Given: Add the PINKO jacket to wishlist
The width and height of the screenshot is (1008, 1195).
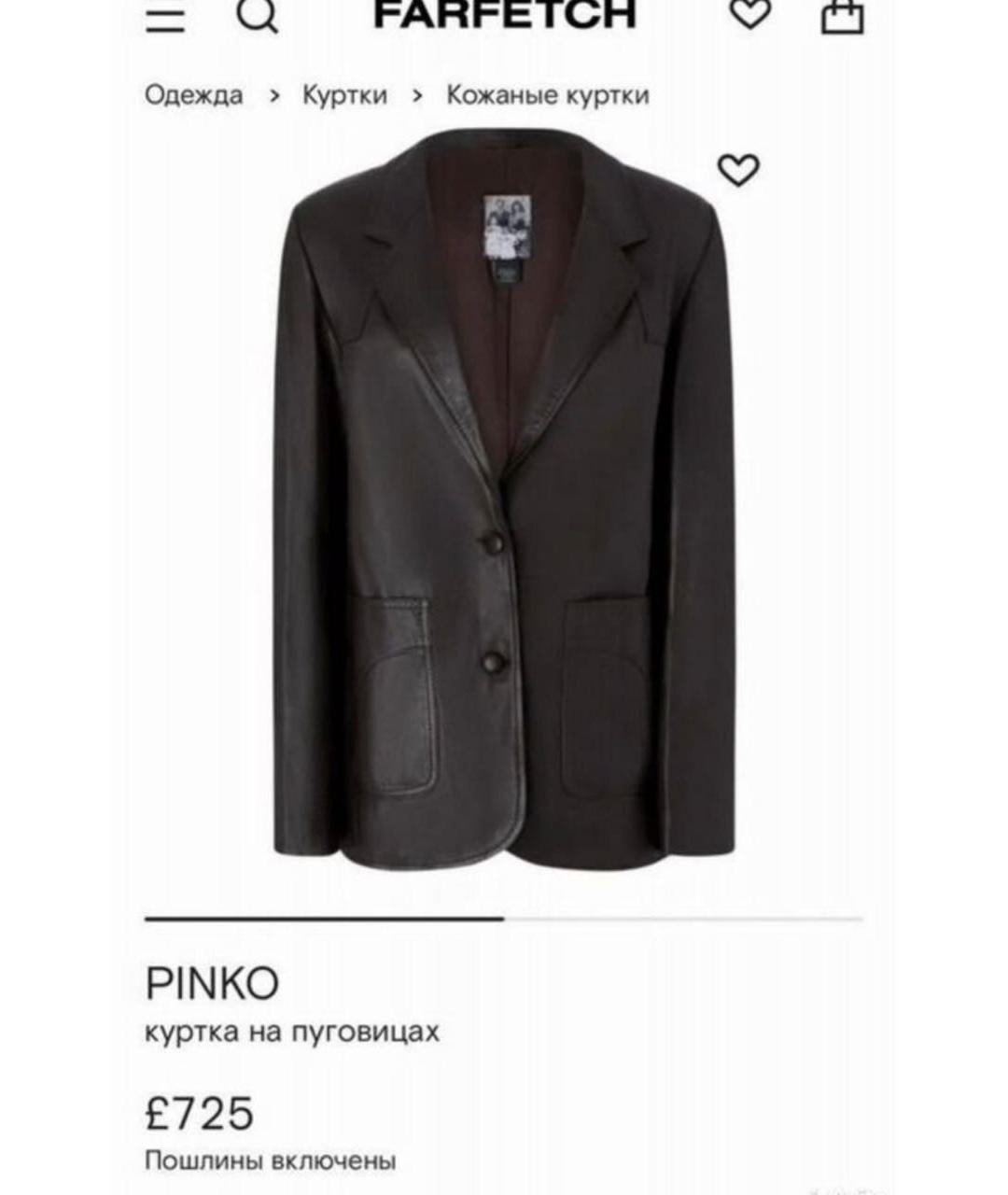Looking at the screenshot, I should (738, 170).
